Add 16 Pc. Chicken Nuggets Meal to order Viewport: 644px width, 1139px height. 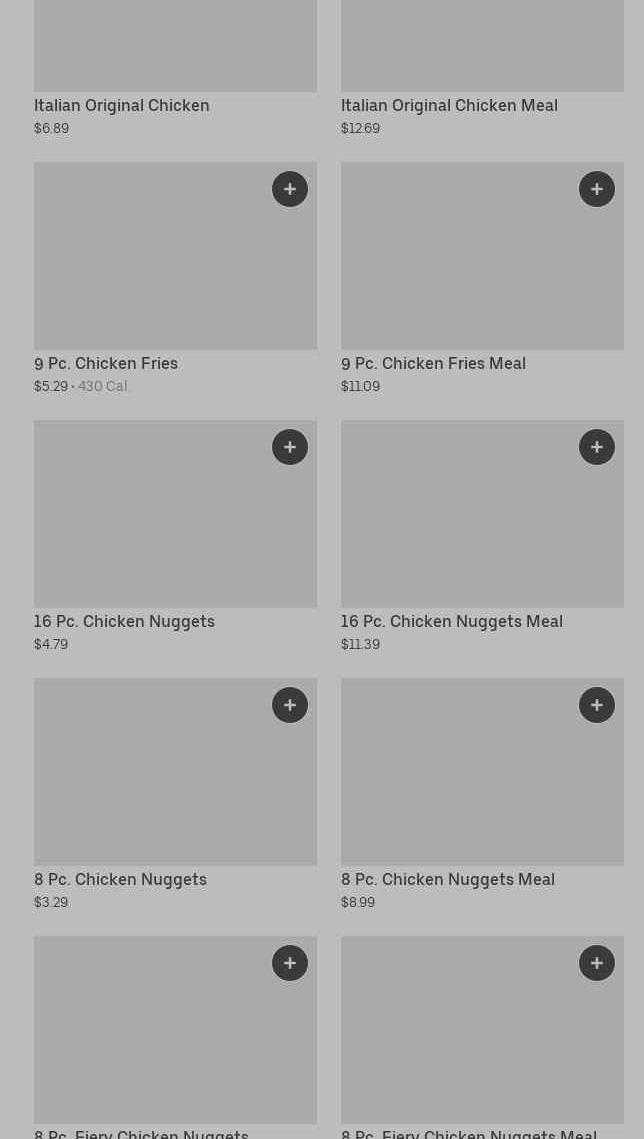coord(597,447)
